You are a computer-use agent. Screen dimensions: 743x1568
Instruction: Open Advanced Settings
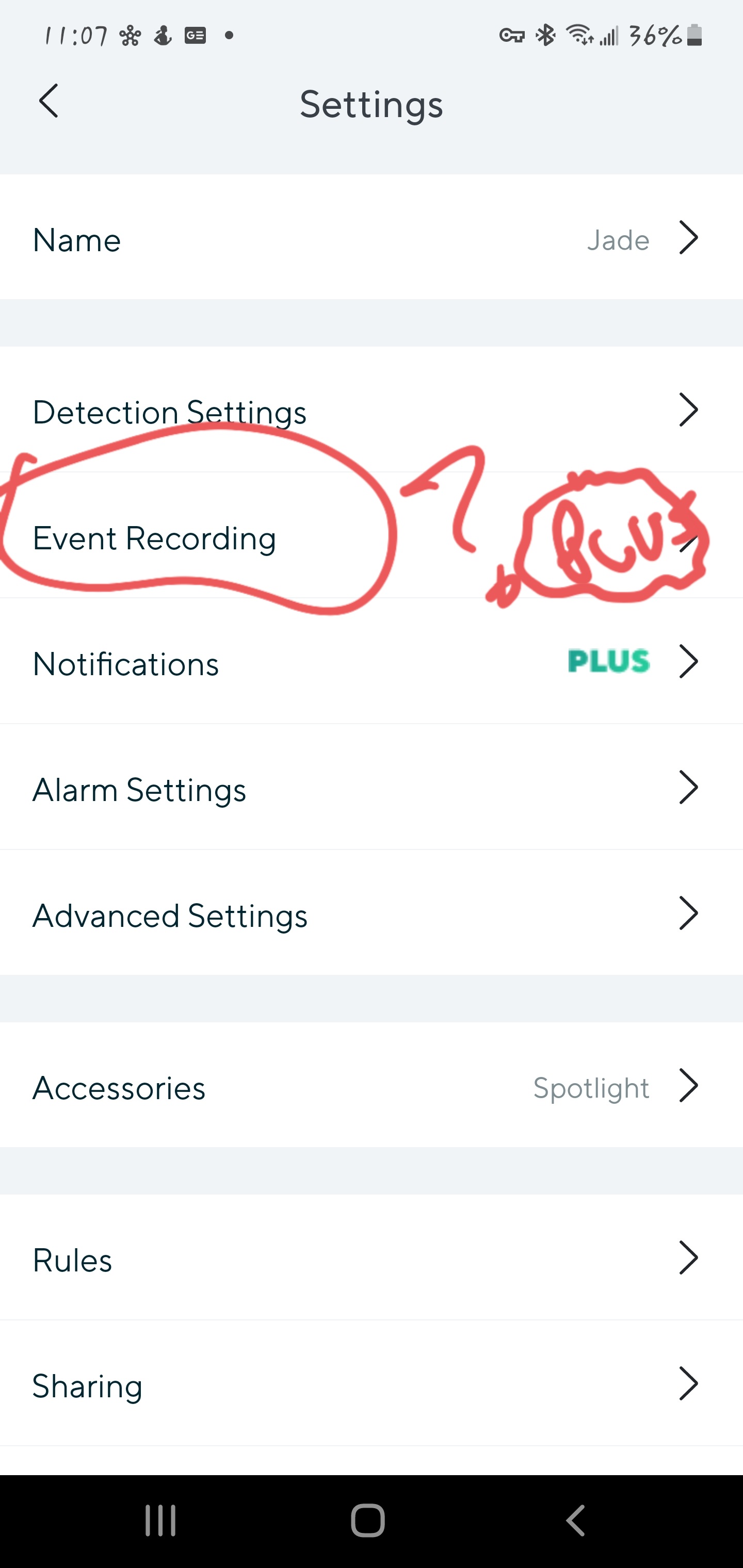pyautogui.click(x=372, y=915)
